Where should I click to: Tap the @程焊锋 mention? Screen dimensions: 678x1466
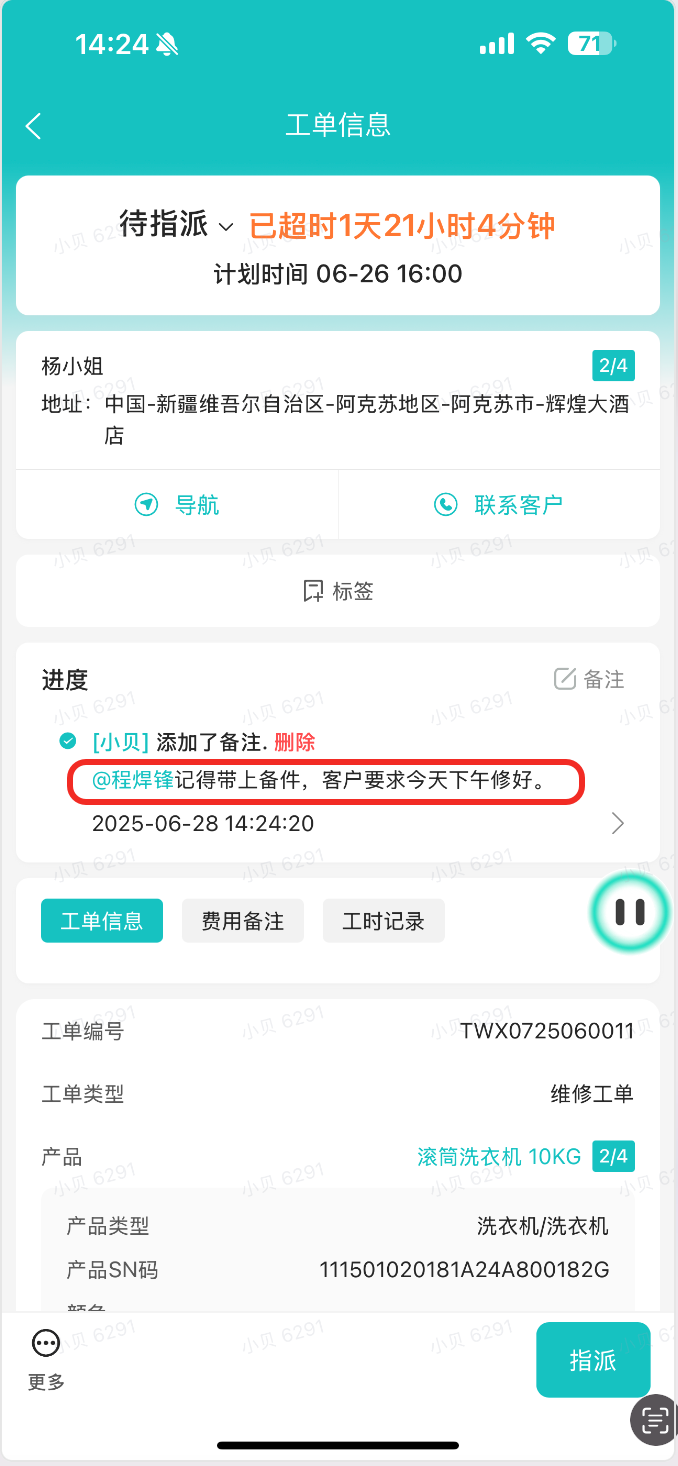click(133, 781)
